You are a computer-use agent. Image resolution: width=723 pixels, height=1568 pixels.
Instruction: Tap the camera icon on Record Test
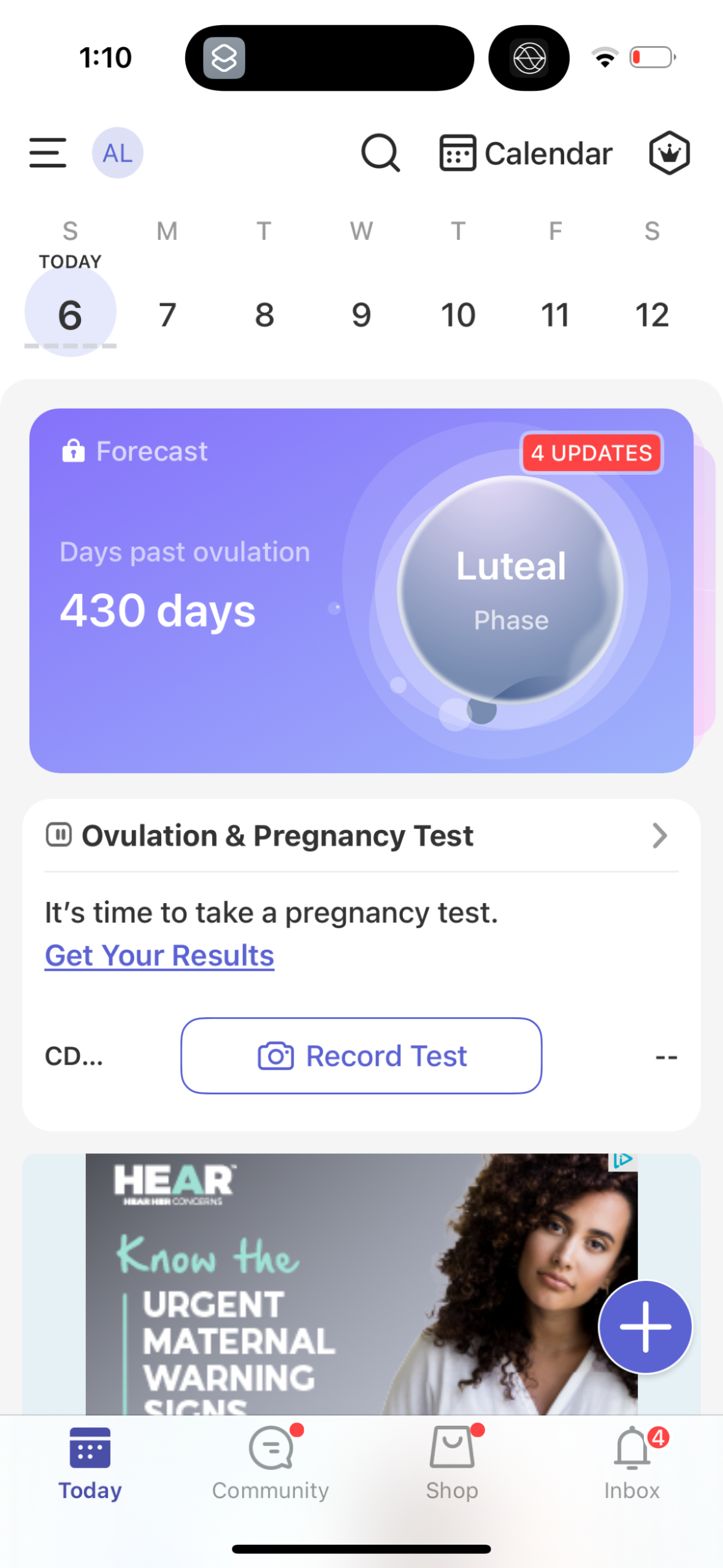pyautogui.click(x=276, y=1055)
